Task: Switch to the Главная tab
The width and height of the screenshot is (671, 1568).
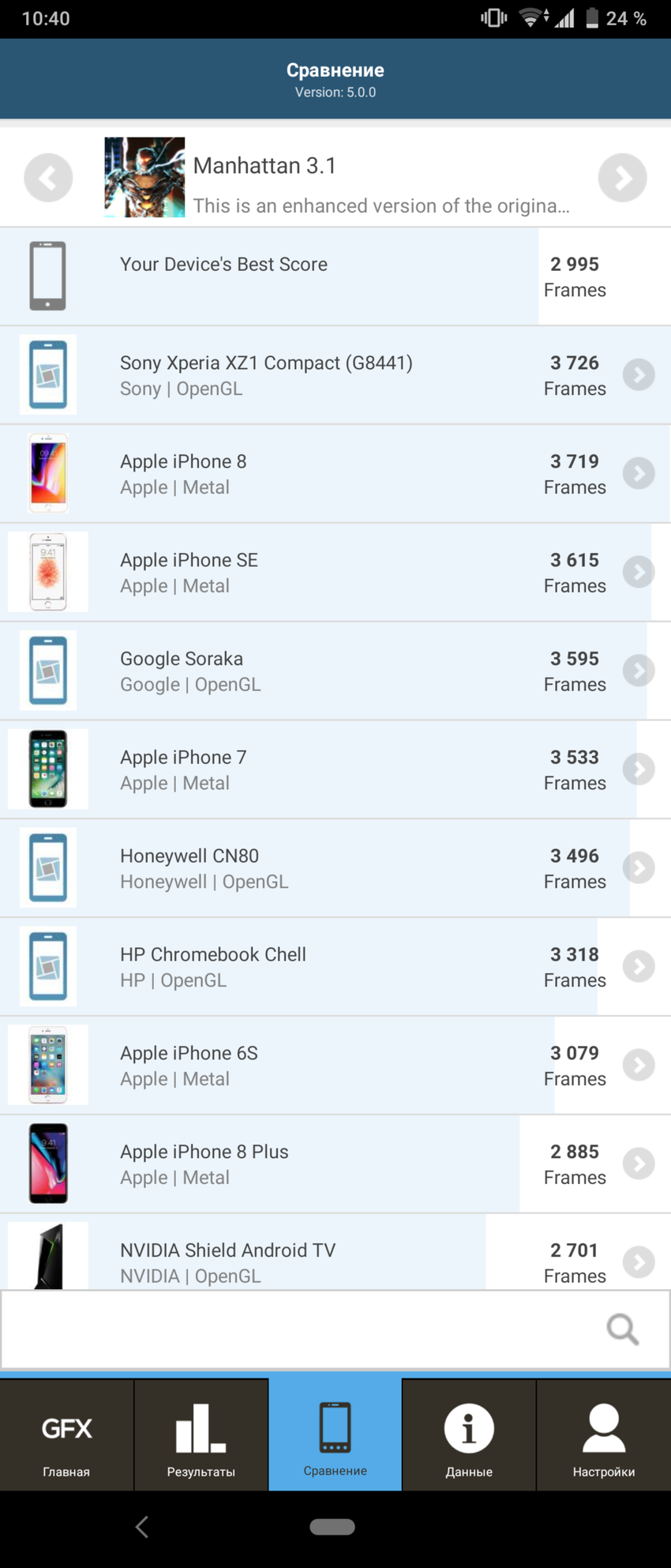Action: pyautogui.click(x=66, y=1435)
